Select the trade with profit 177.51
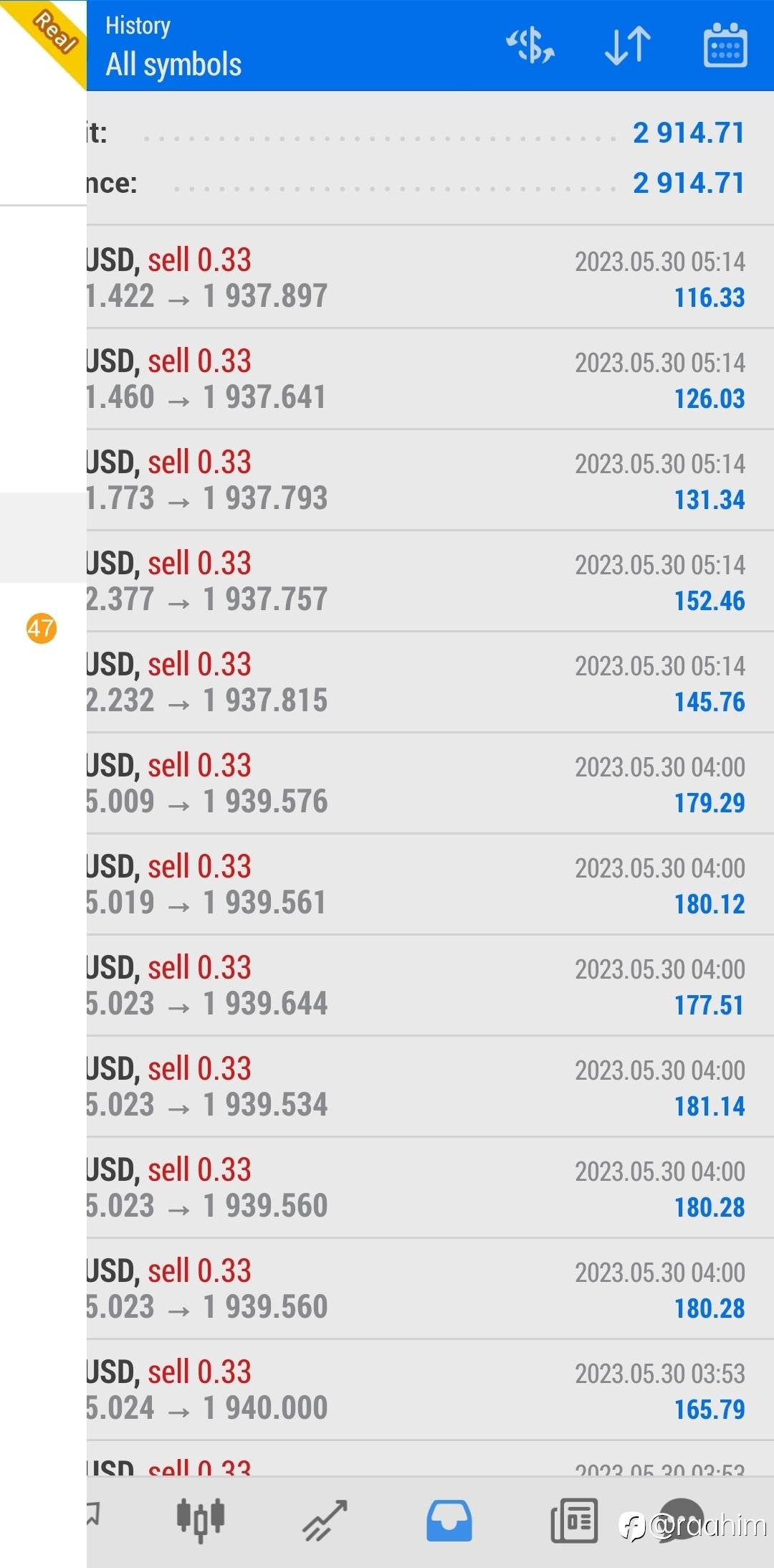This screenshot has width=774, height=1568. pyautogui.click(x=430, y=986)
